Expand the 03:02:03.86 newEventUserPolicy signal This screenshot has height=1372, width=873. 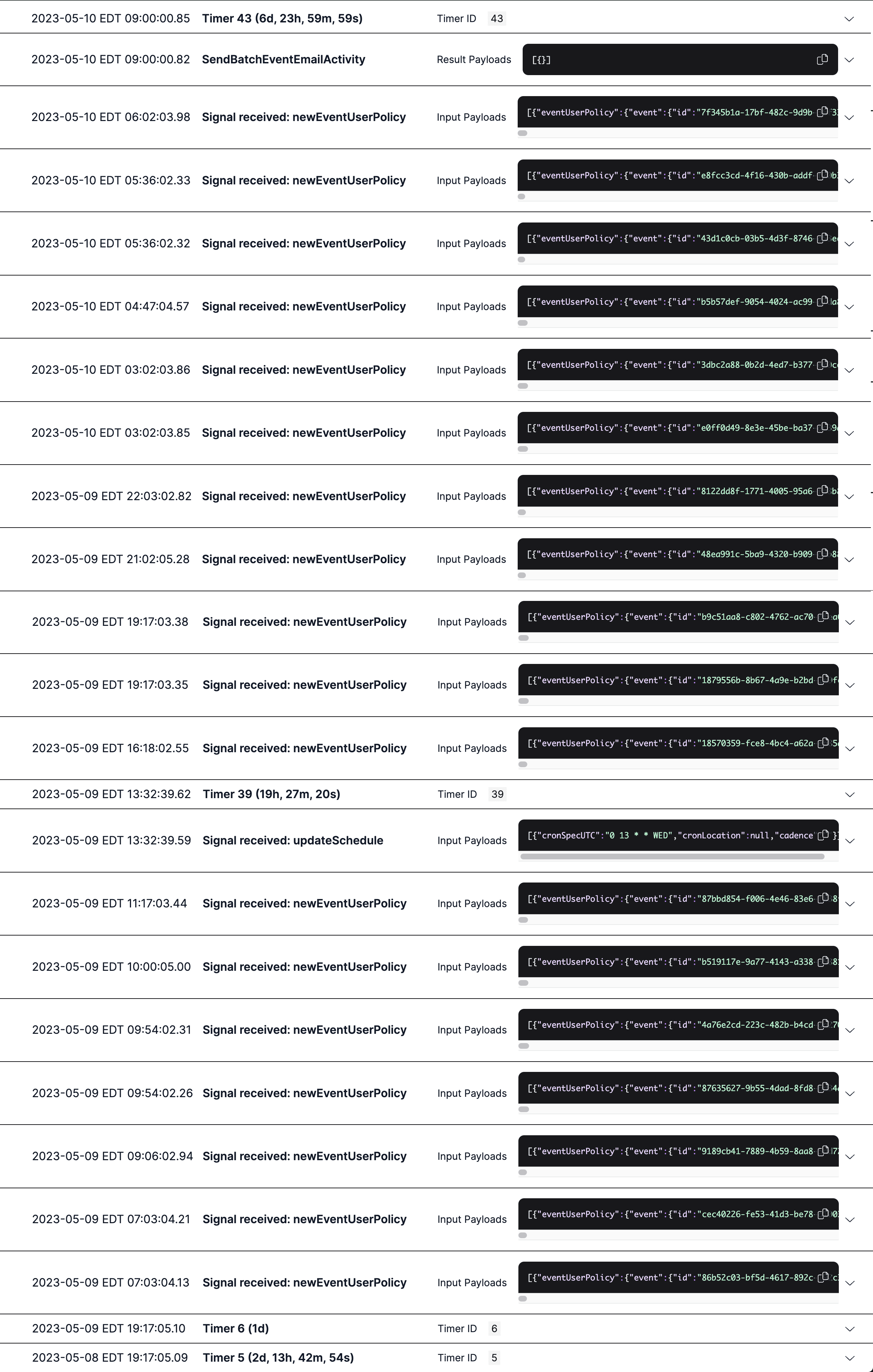(848, 370)
